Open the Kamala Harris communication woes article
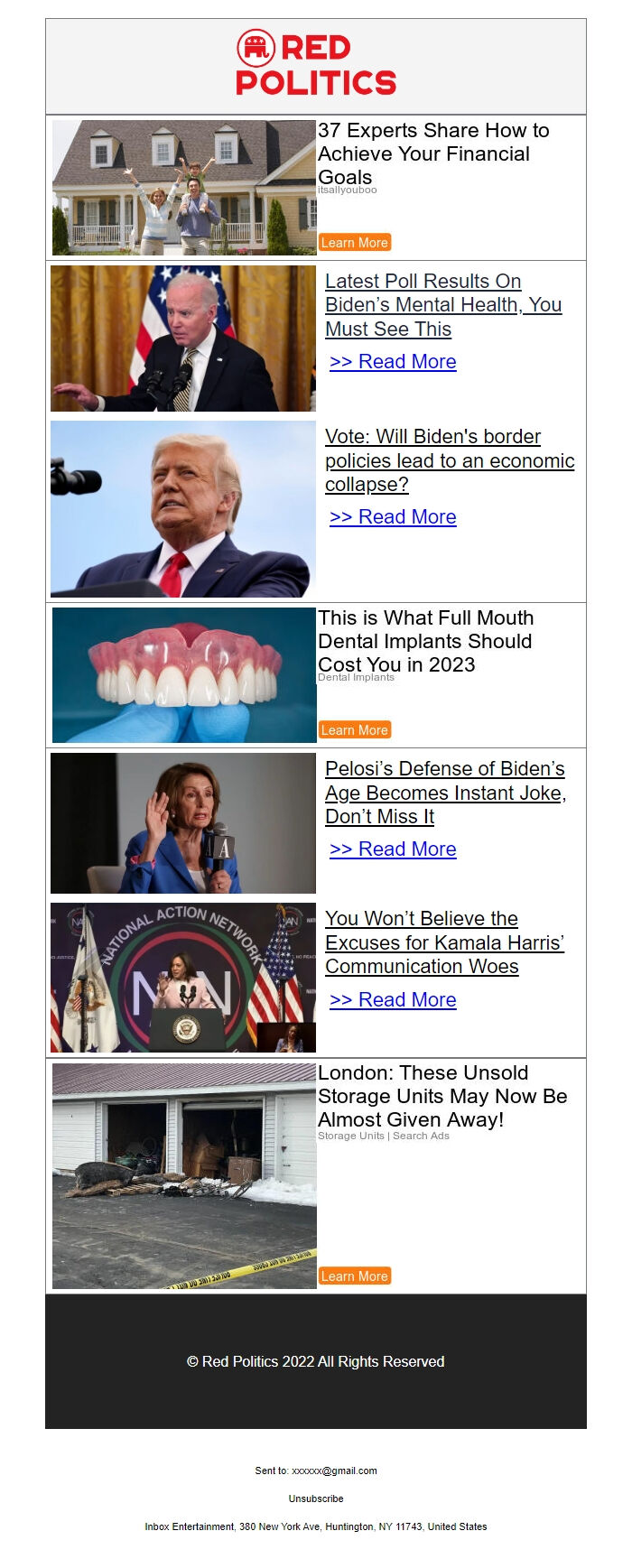The width and height of the screenshot is (632, 1568). click(x=444, y=942)
